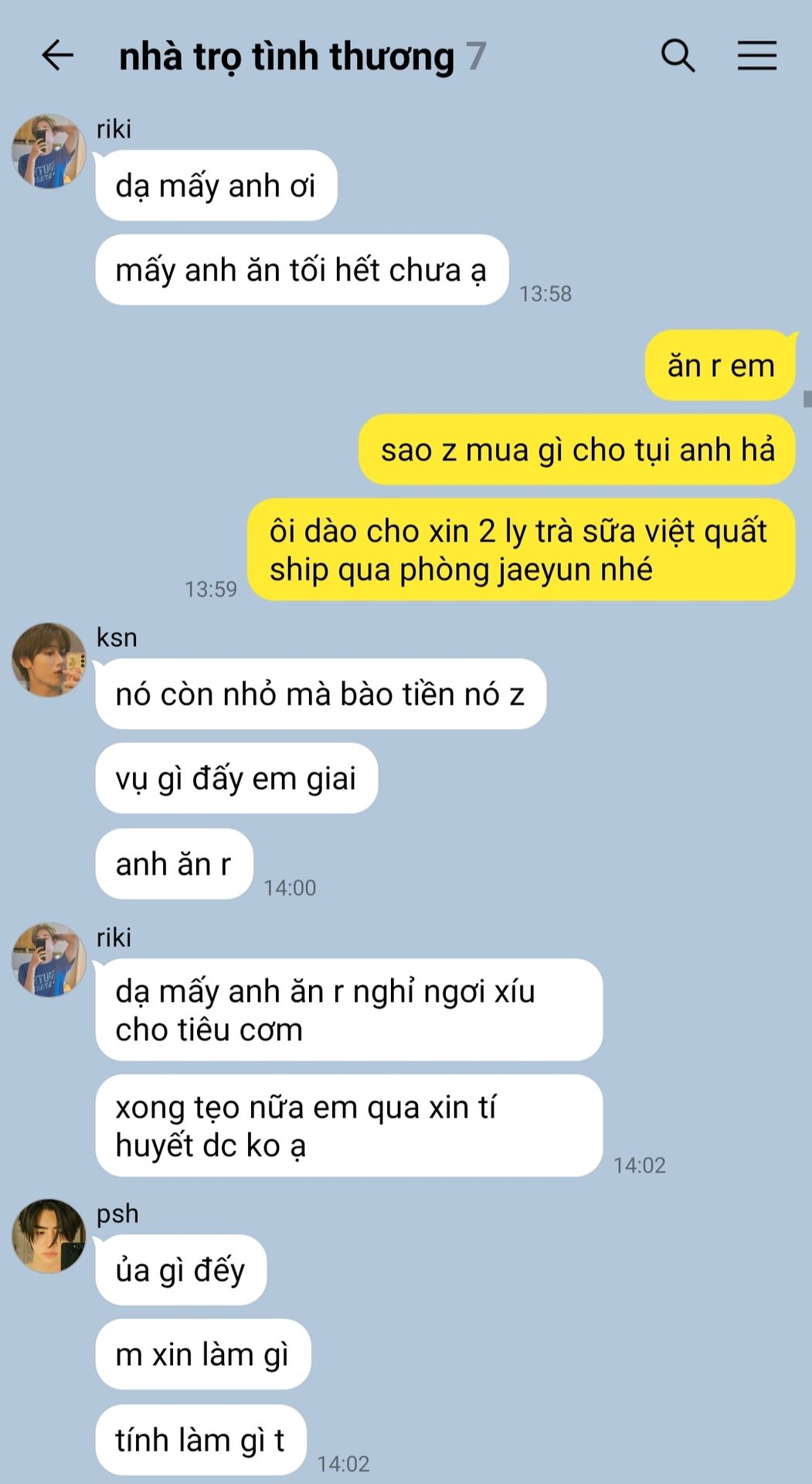812x1484 pixels.
Task: Open ksn's profile picture
Action: (49, 660)
